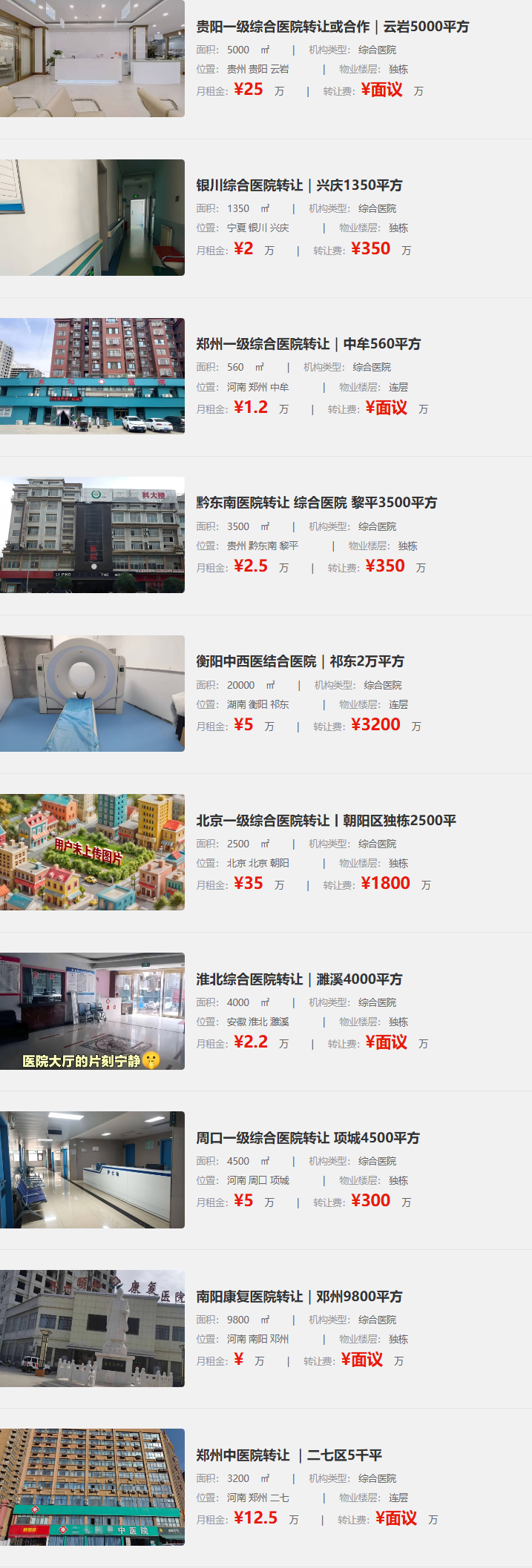
Task: View 郑州中医院转让 二七区5千平 listing
Action: click(x=289, y=1455)
